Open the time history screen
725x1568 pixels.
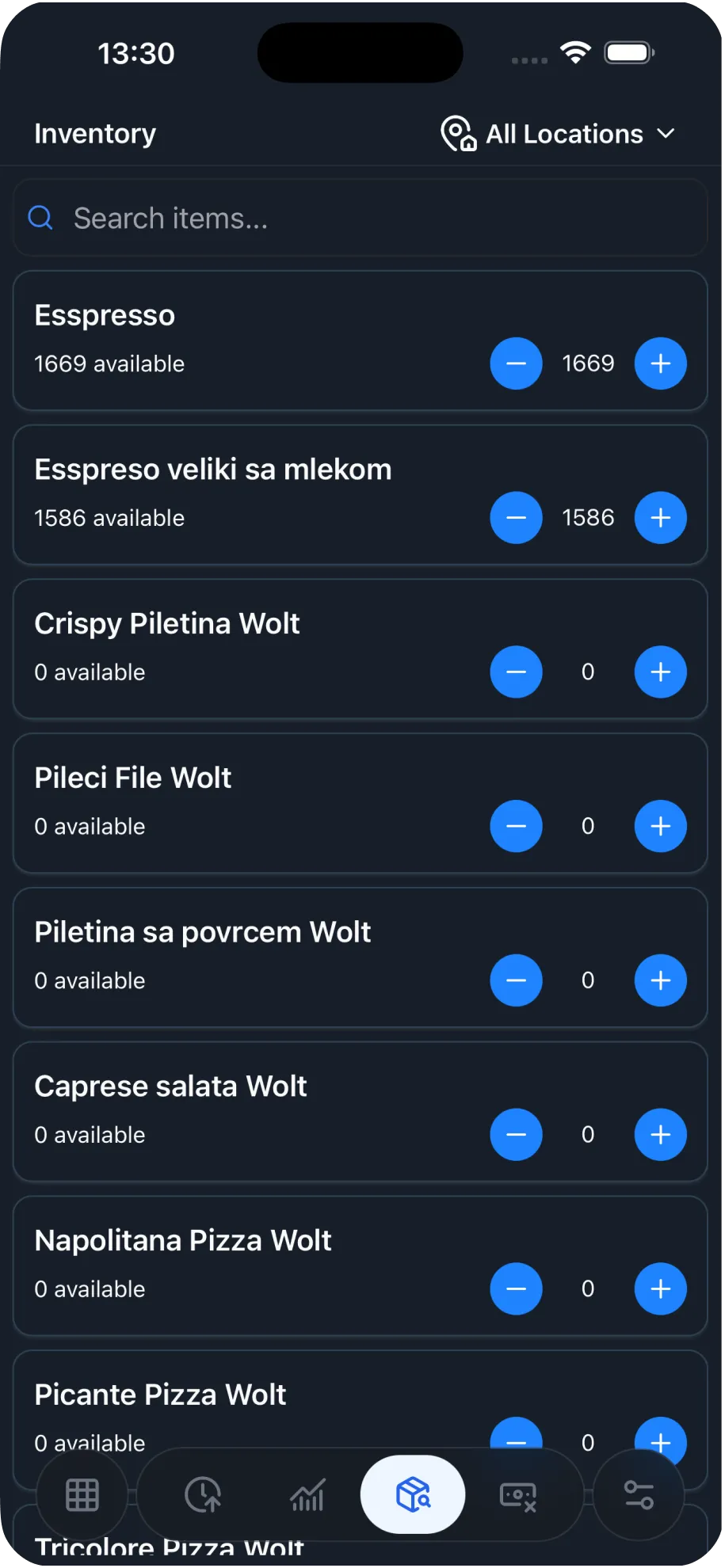point(203,1495)
